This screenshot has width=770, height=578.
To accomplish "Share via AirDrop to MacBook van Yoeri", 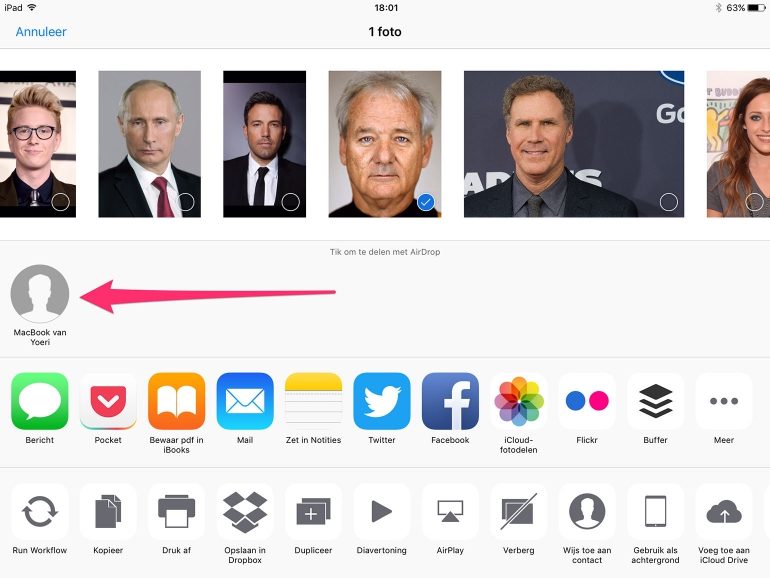I will pyautogui.click(x=40, y=293).
